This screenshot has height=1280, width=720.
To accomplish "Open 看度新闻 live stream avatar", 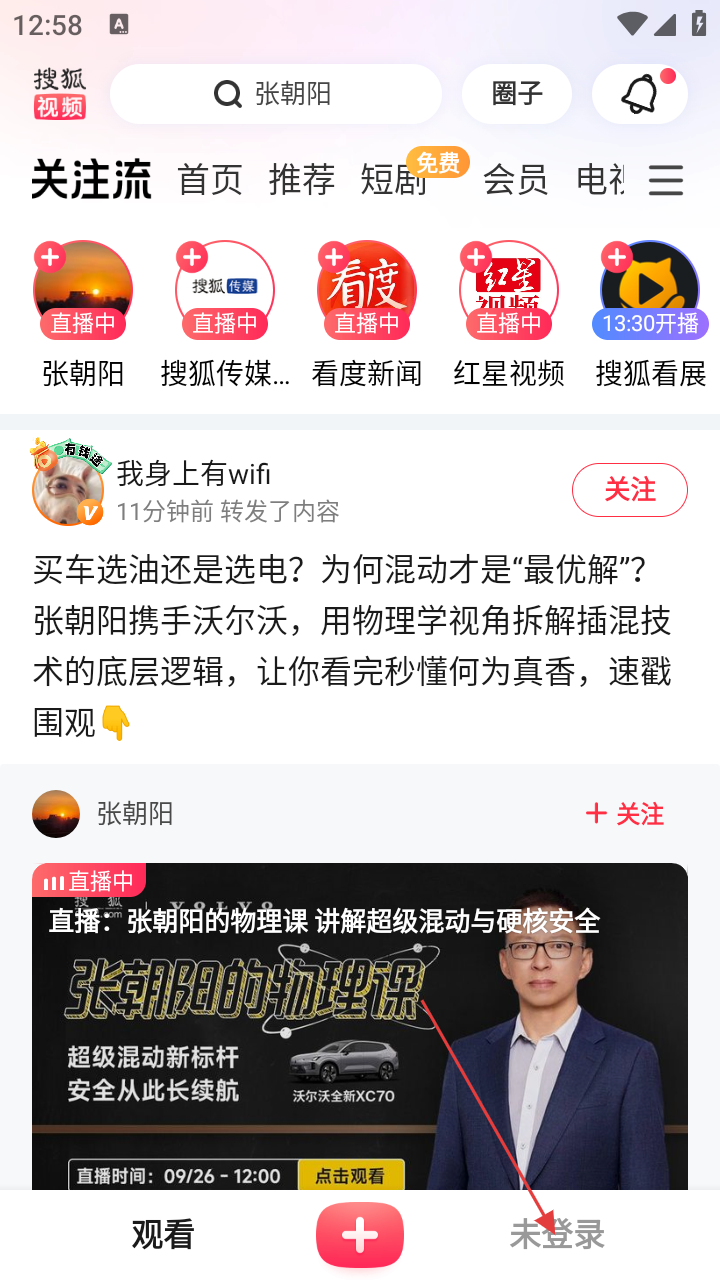I will point(367,290).
